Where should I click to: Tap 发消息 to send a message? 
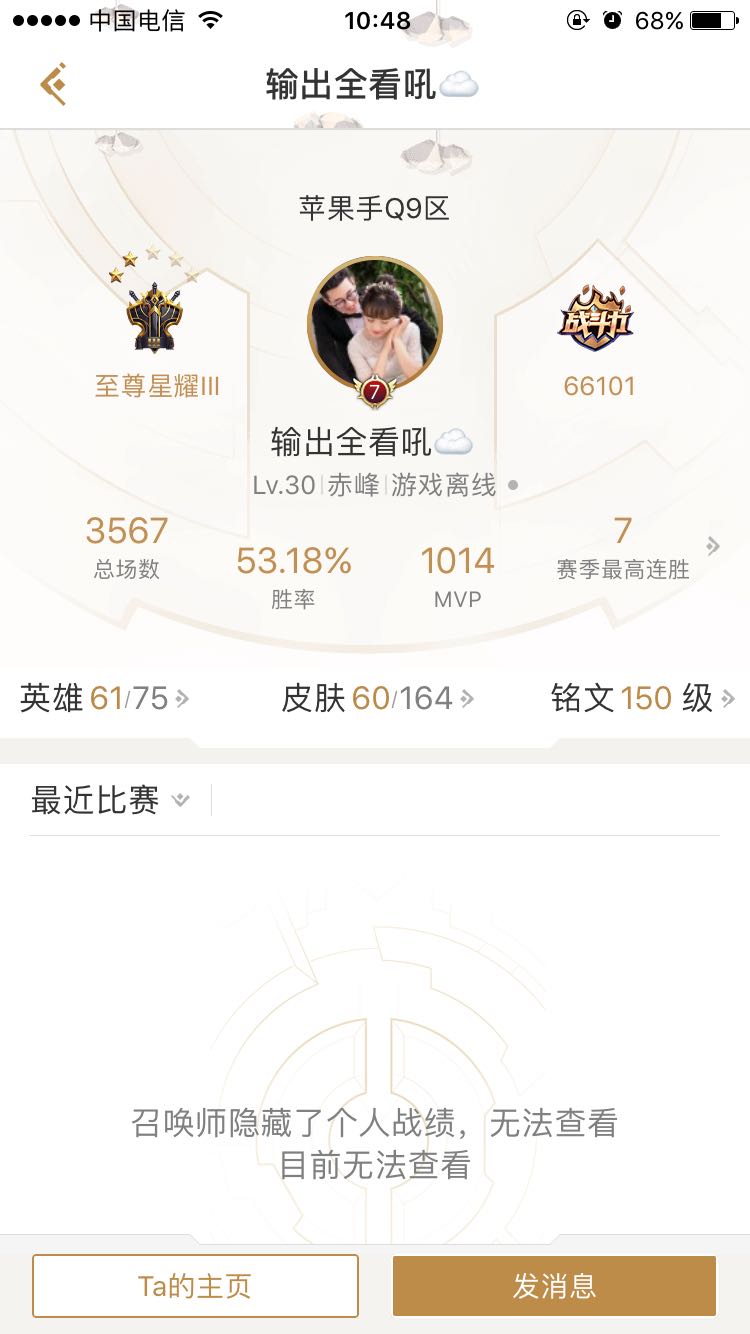tap(554, 1286)
